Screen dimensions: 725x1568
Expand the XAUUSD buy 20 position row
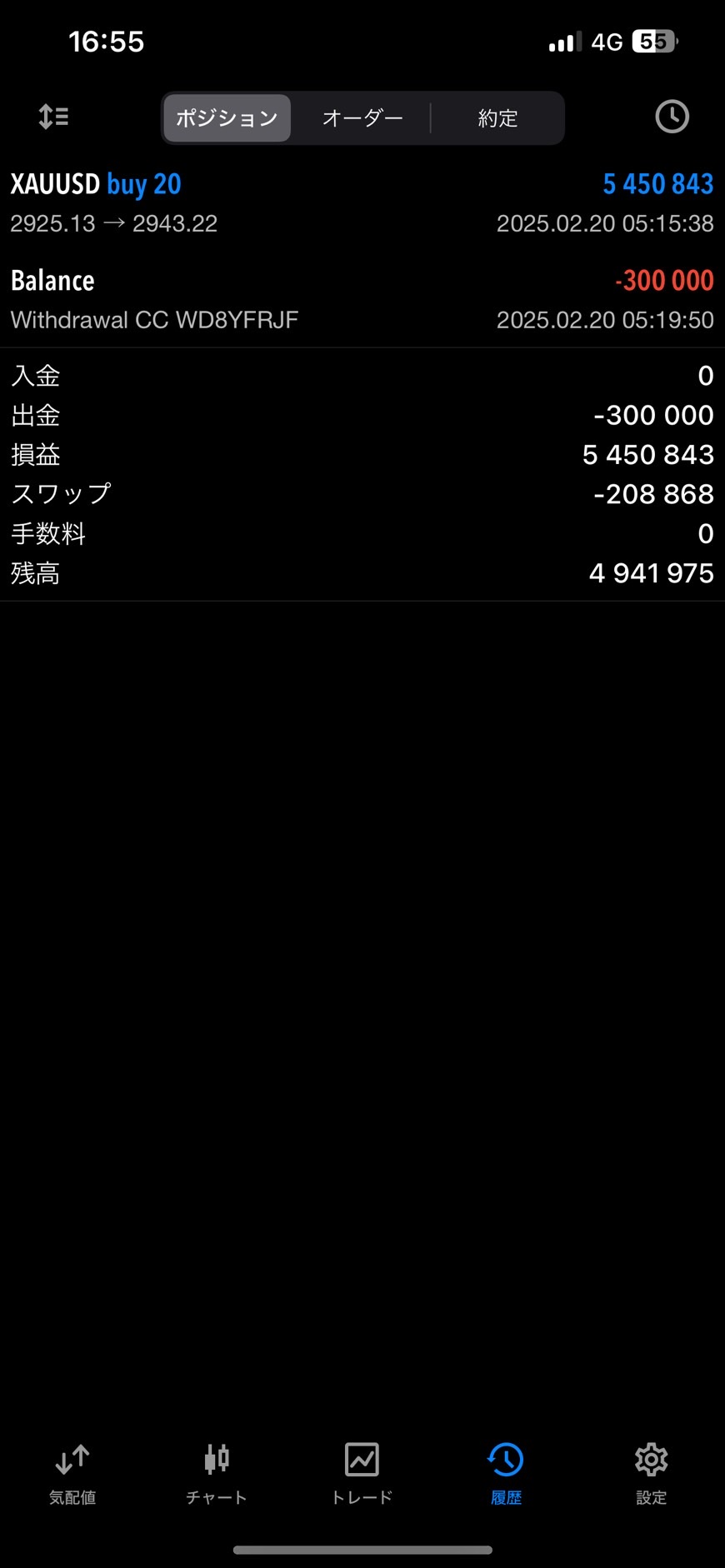(x=362, y=202)
